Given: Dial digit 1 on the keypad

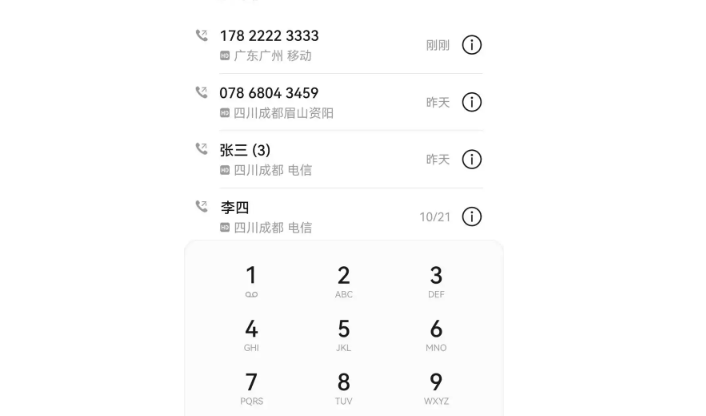Looking at the screenshot, I should click(251, 280).
